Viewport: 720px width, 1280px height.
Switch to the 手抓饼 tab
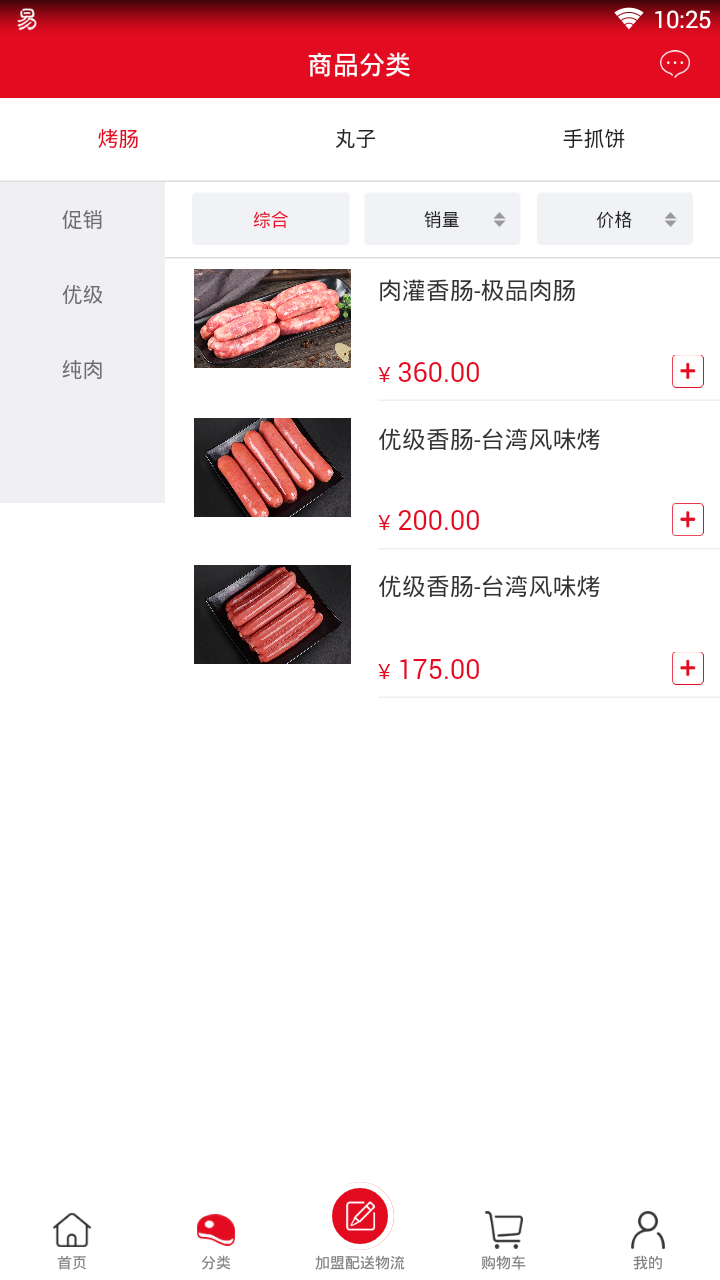click(594, 139)
